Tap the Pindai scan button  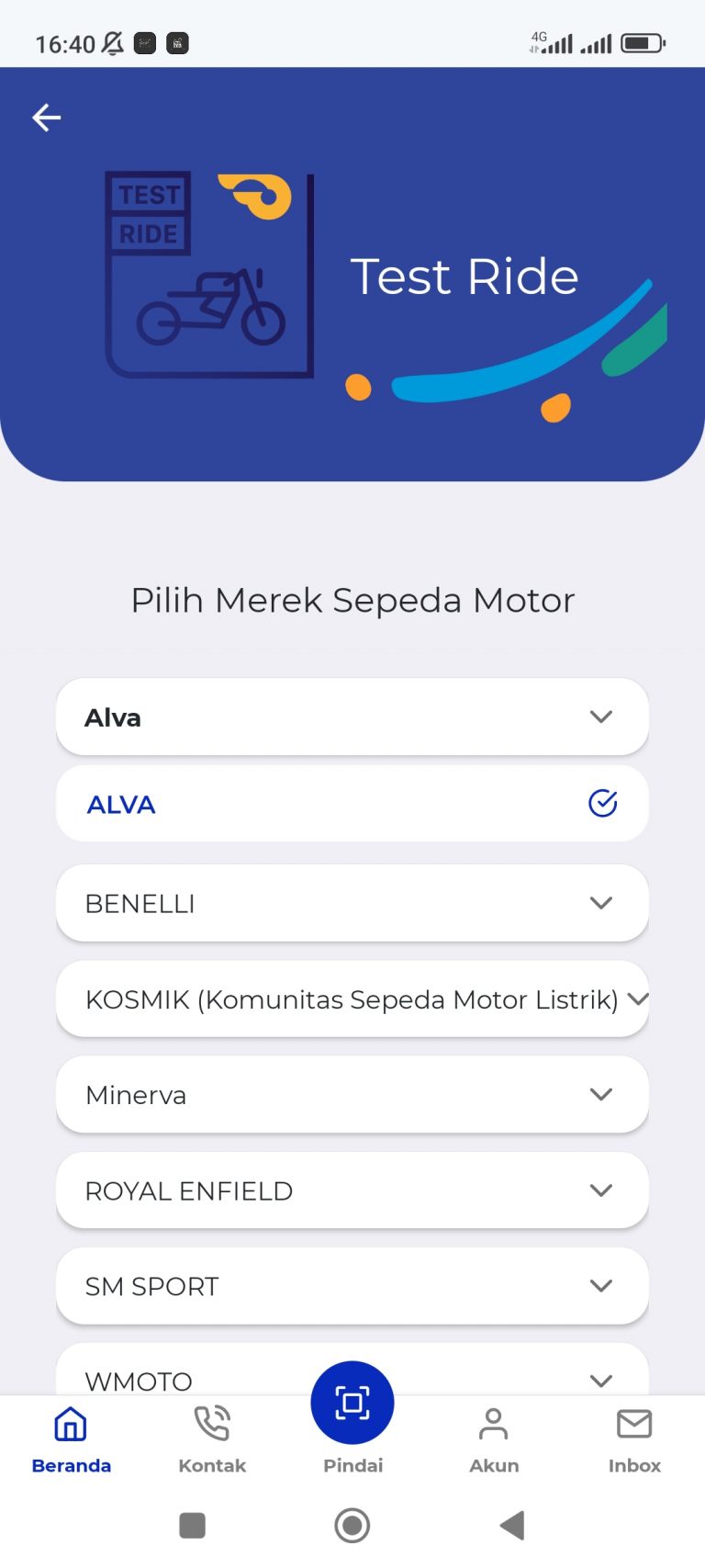click(x=352, y=1404)
